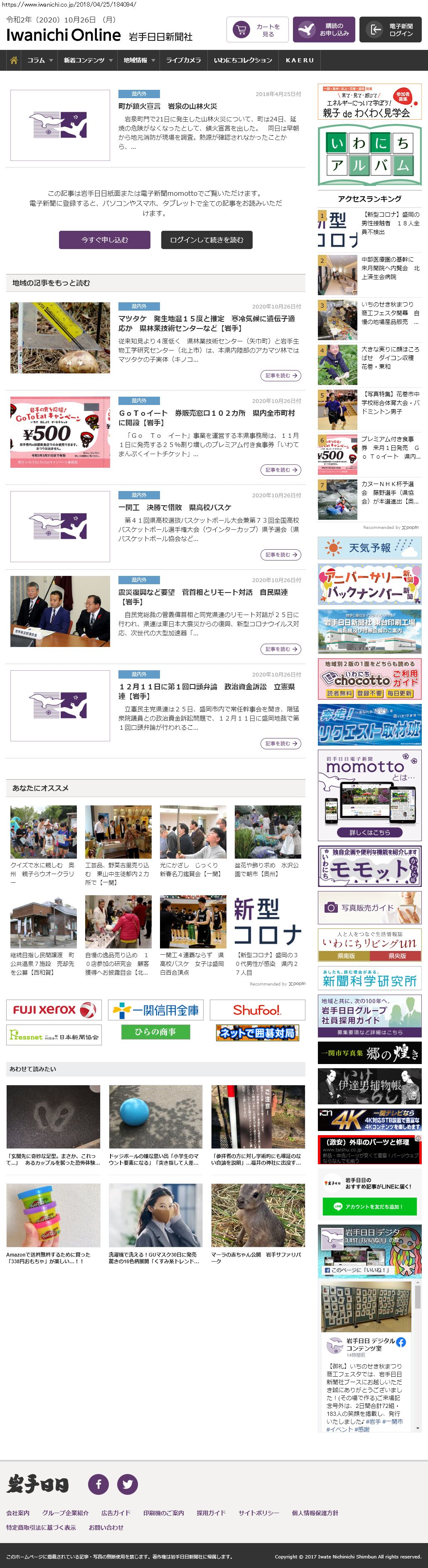This screenshot has width=428, height=1568.
Task: Open the Facebook icon in footer
Action: 98,1484
